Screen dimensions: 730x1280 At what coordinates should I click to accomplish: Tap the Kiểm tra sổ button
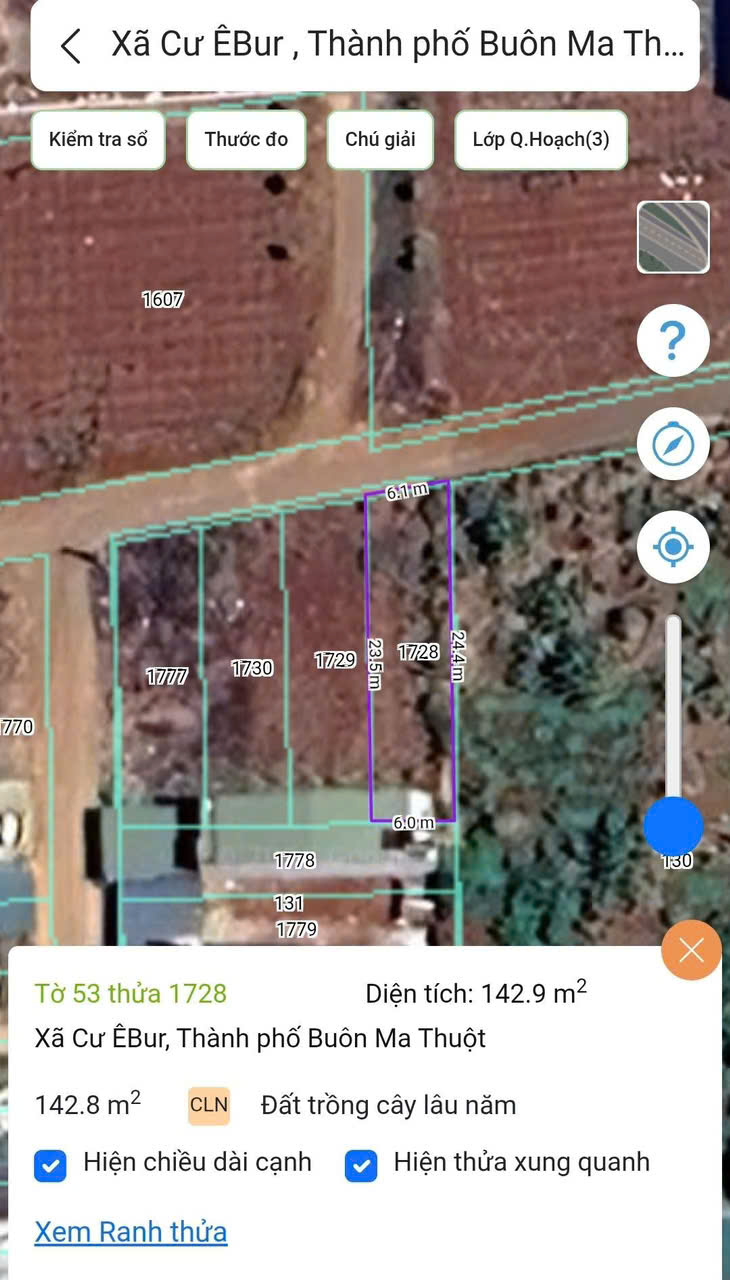pyautogui.click(x=98, y=139)
